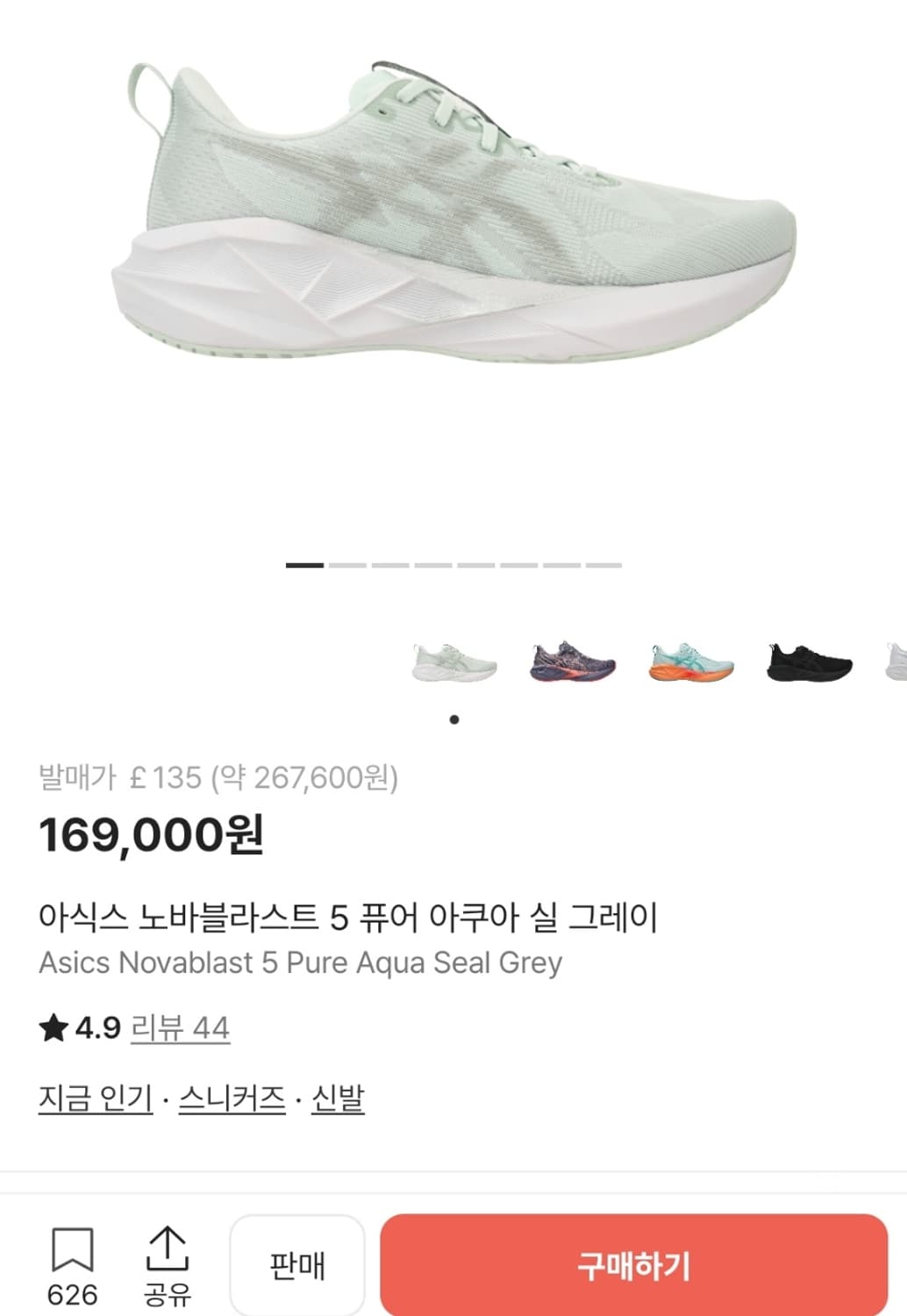Image resolution: width=907 pixels, height=1316 pixels.
Task: Jump to the second image via its indicator bar
Action: click(346, 567)
